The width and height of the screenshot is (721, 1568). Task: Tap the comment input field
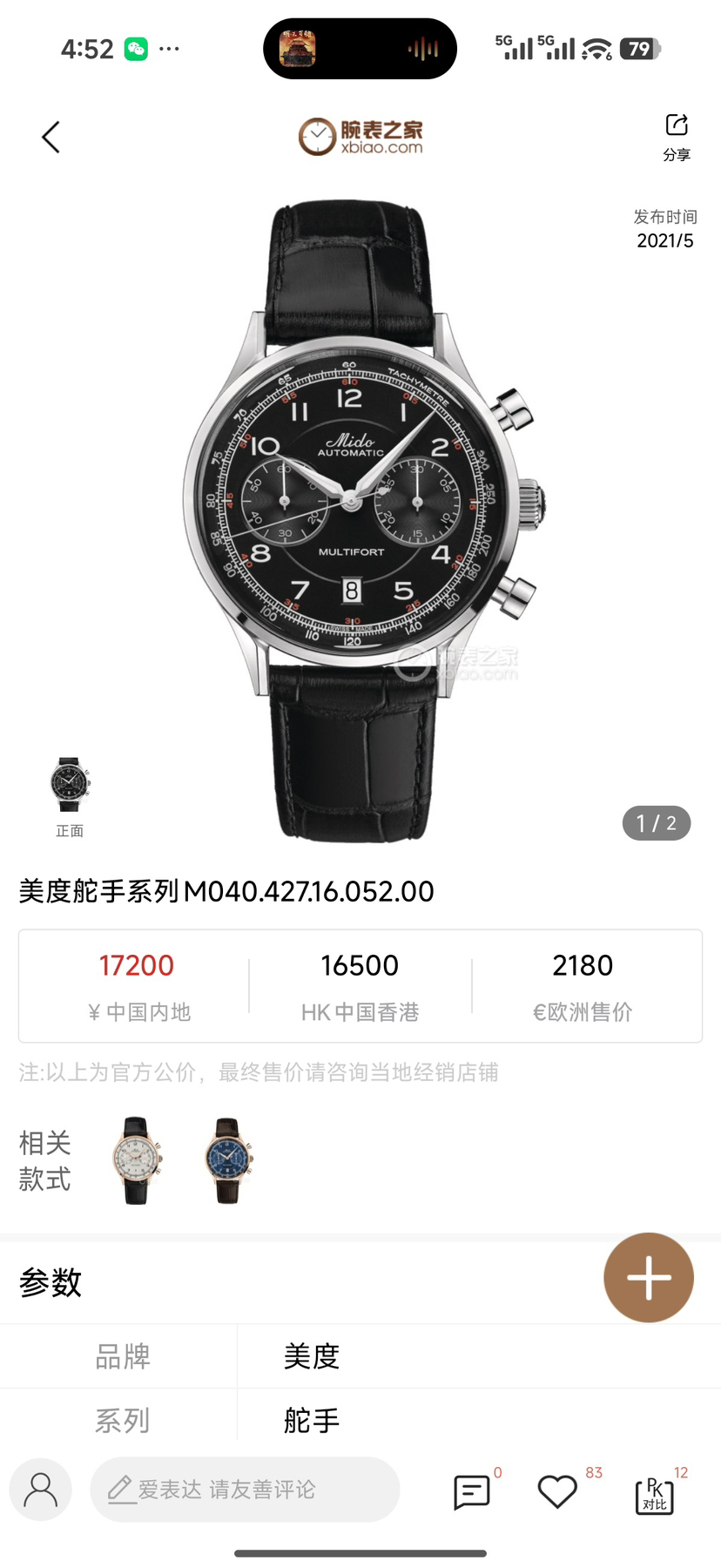tap(245, 1490)
